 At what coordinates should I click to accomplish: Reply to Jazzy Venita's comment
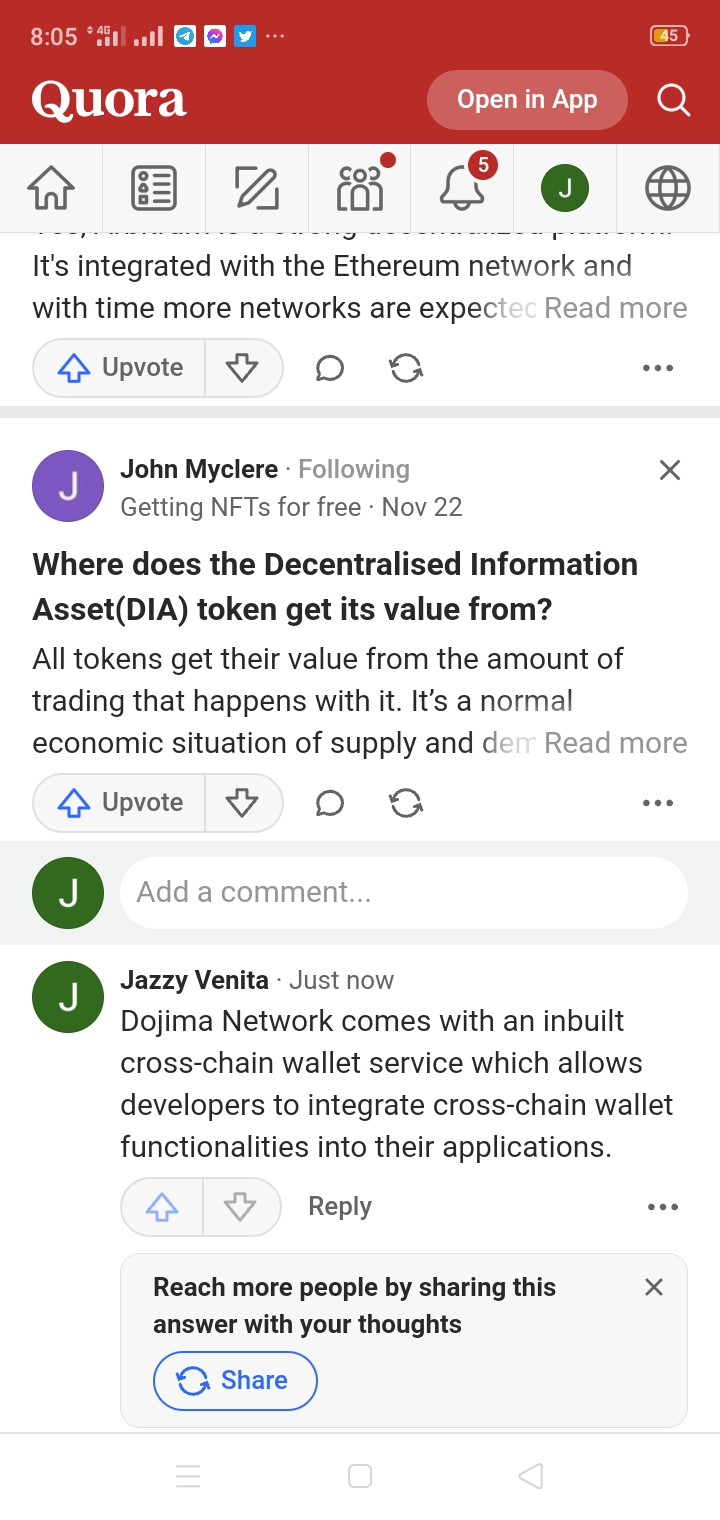pos(340,1207)
